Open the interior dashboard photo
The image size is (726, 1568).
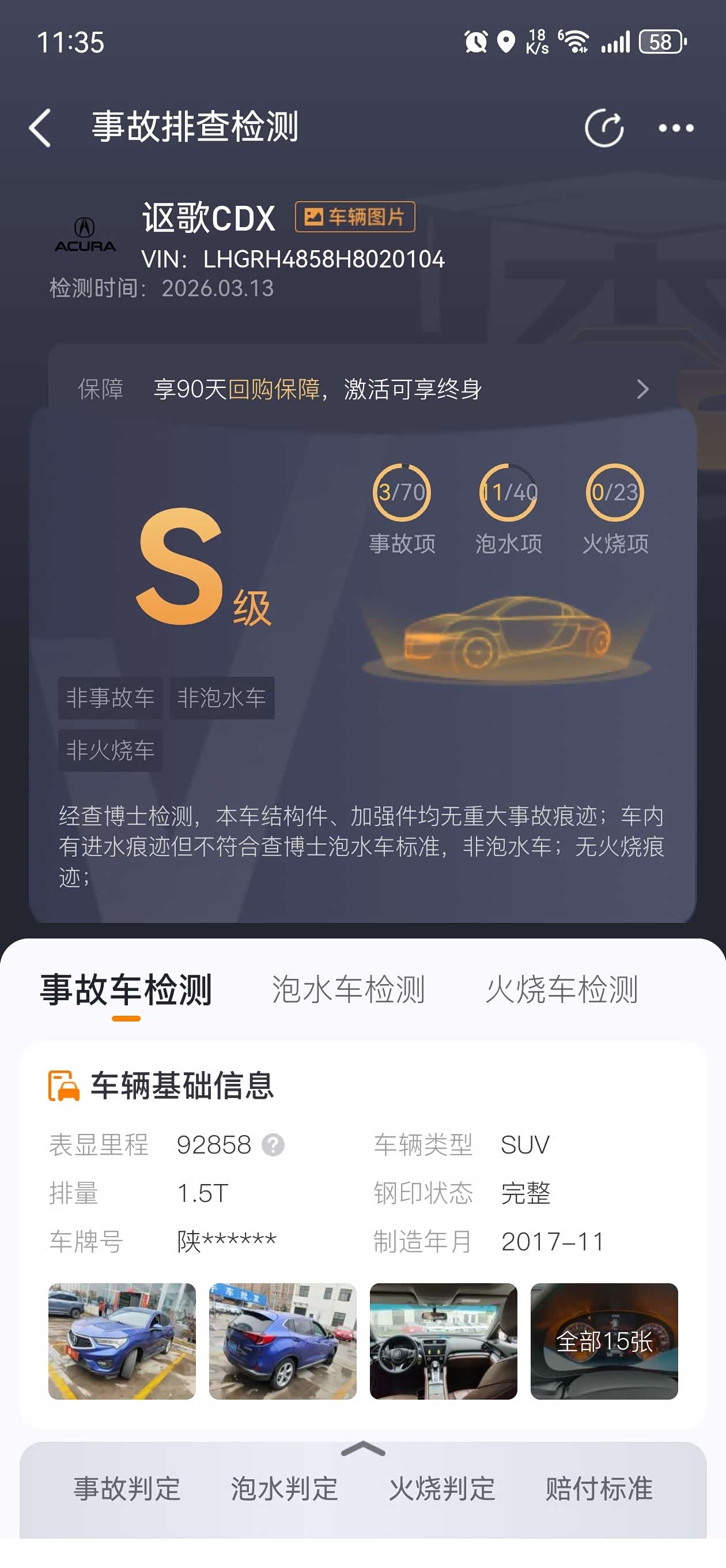coord(444,1341)
